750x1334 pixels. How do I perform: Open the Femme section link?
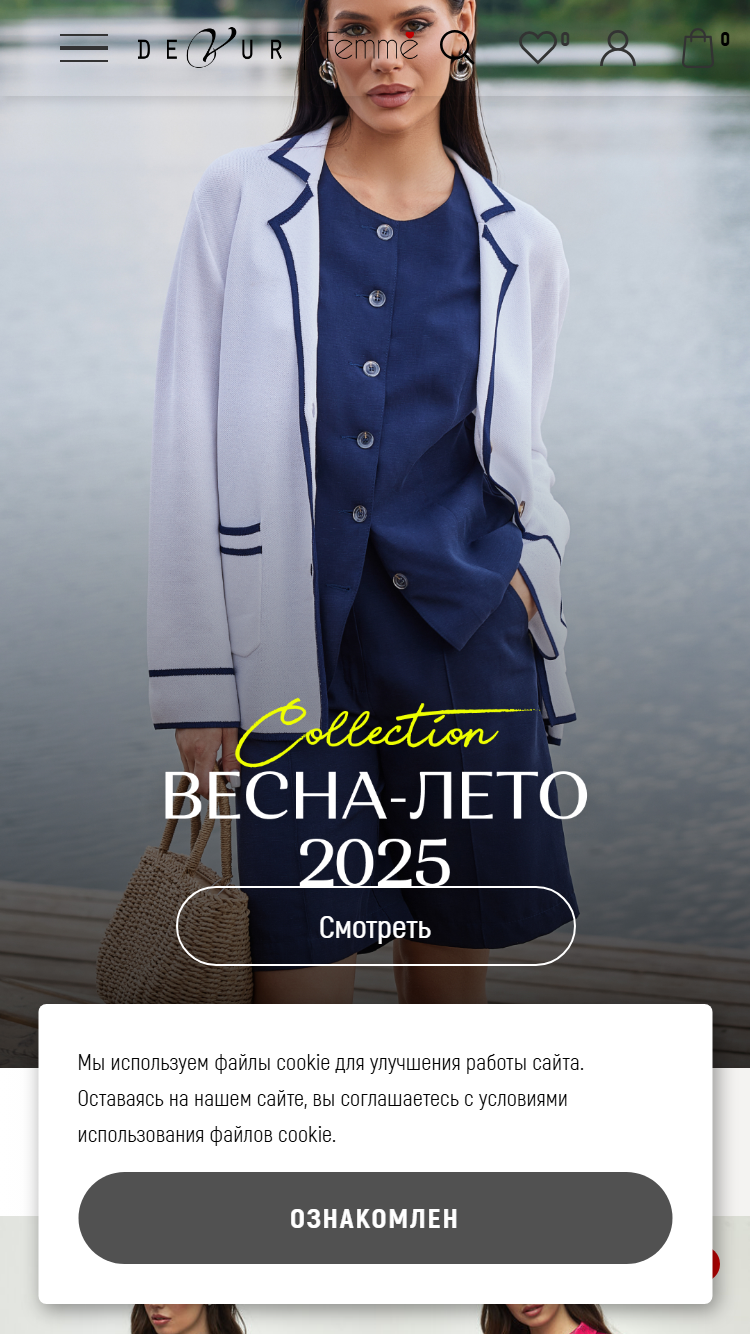coord(371,46)
